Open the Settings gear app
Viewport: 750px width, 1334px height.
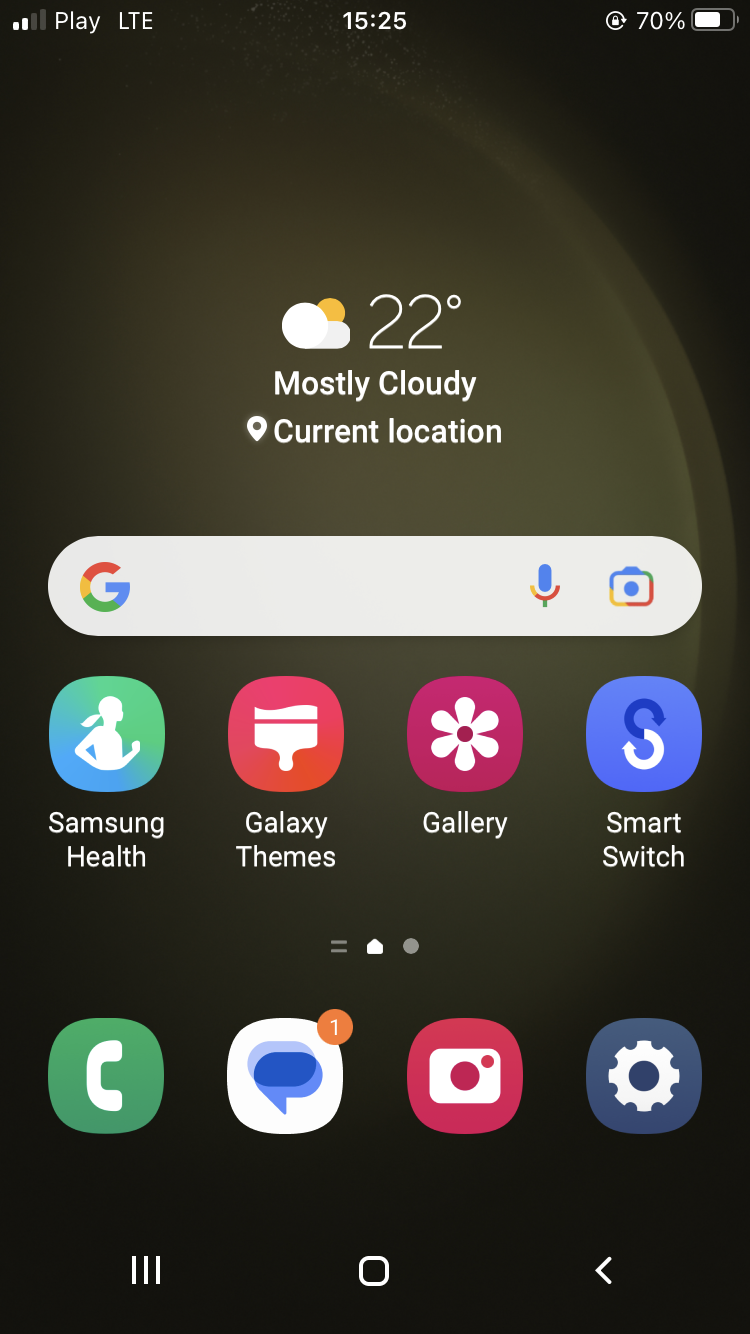tap(644, 1076)
